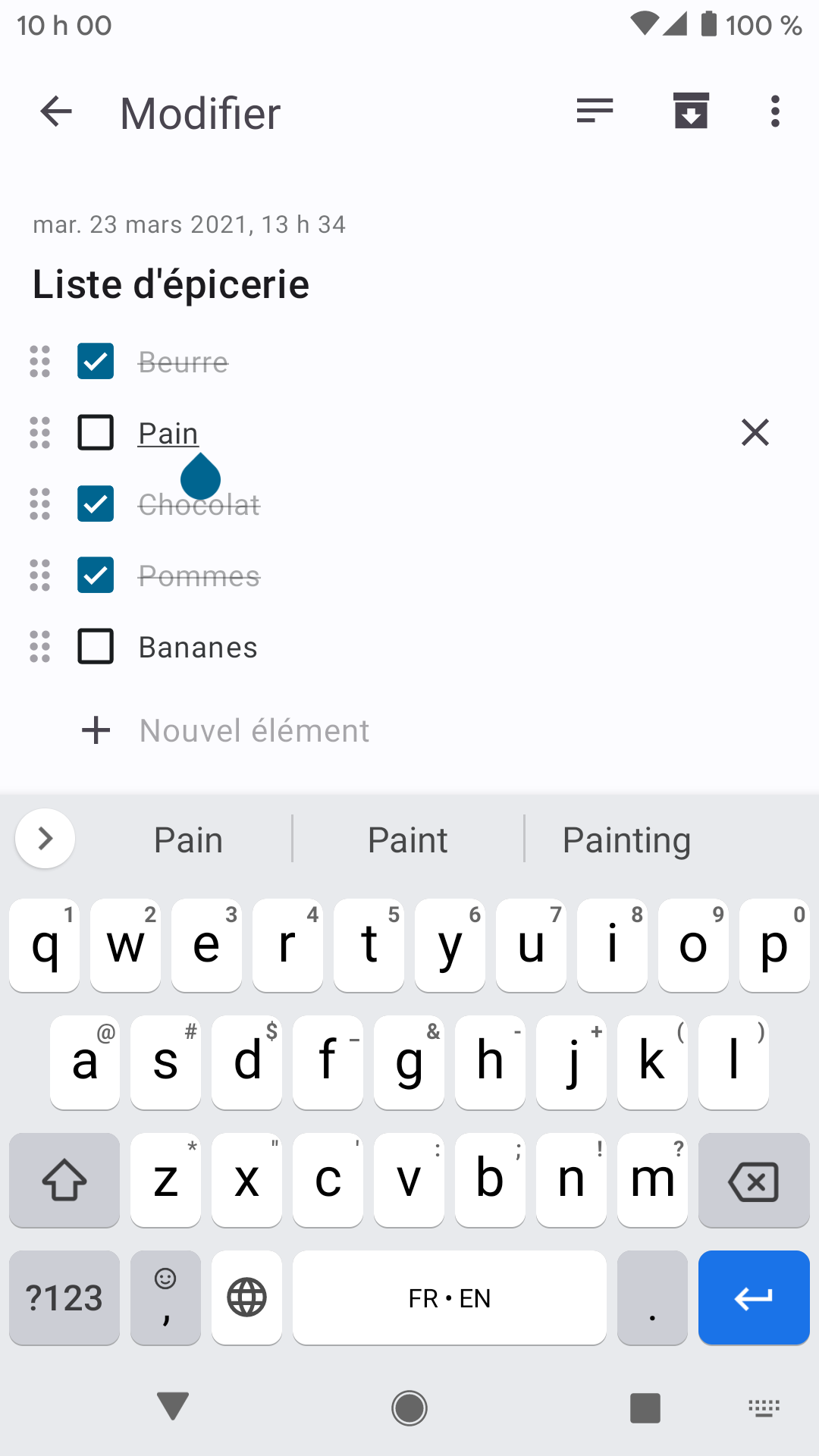
Task: Go back using the top arrow
Action: (56, 112)
